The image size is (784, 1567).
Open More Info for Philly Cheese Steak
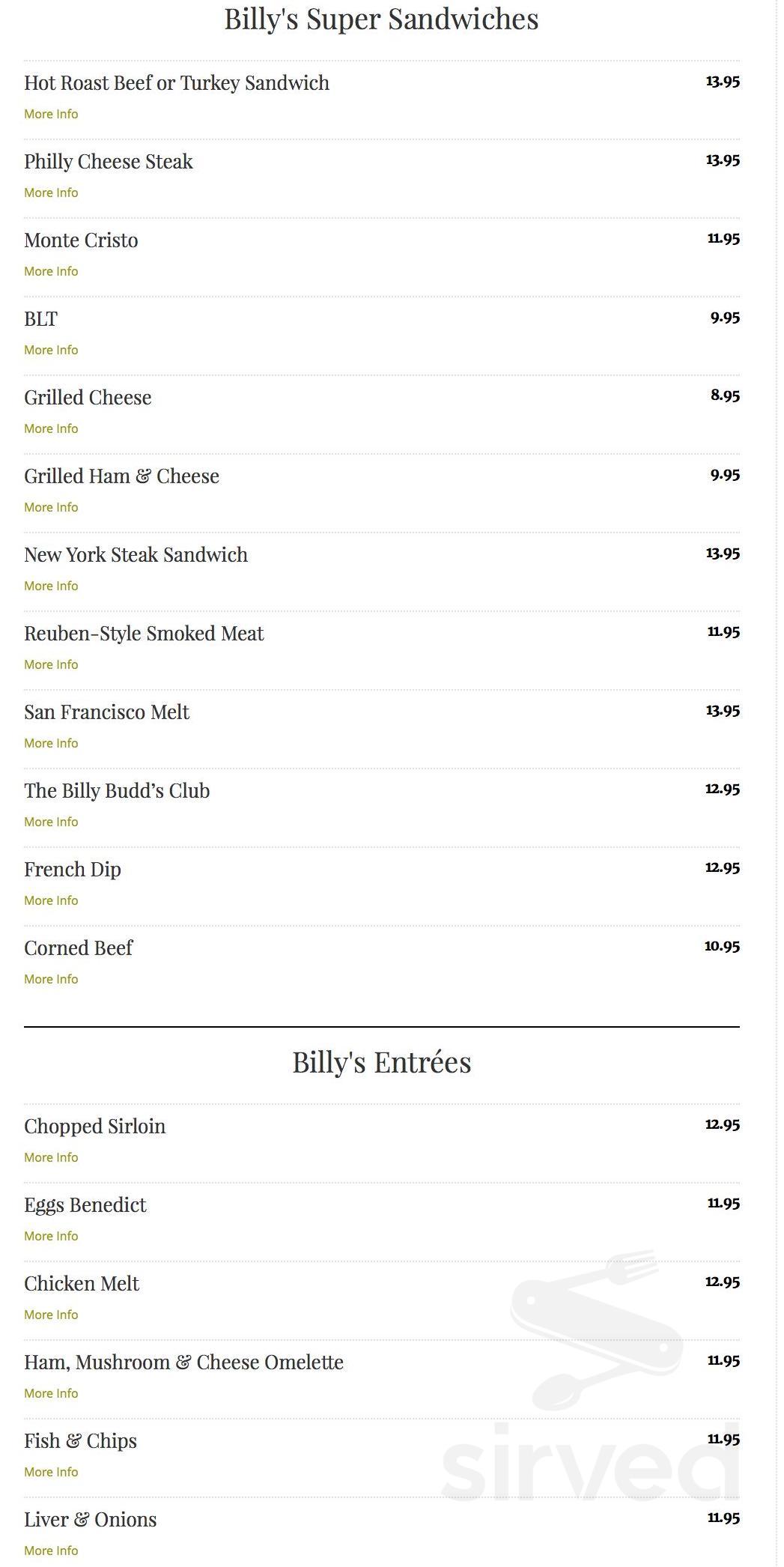pos(50,193)
